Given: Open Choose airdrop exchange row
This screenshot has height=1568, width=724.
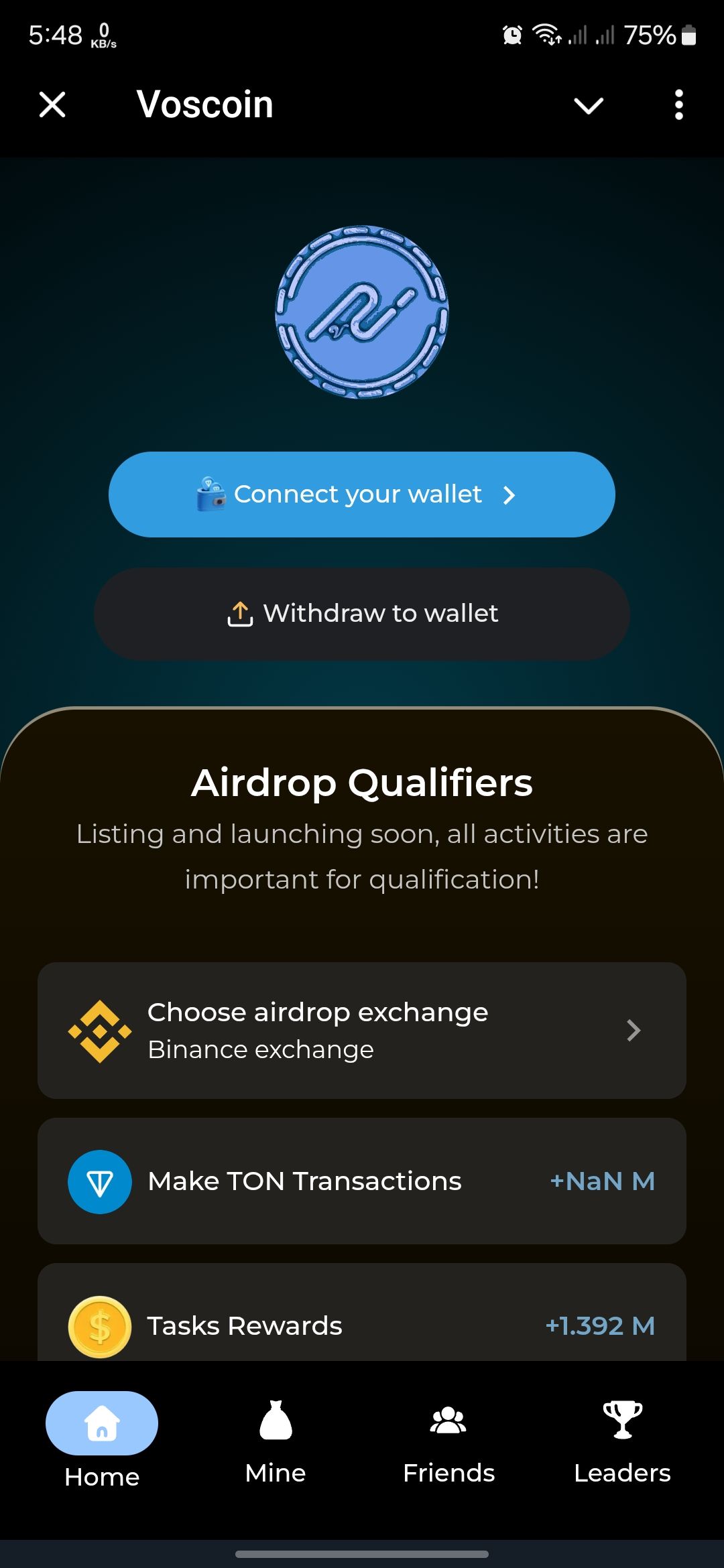Looking at the screenshot, I should [x=361, y=1030].
